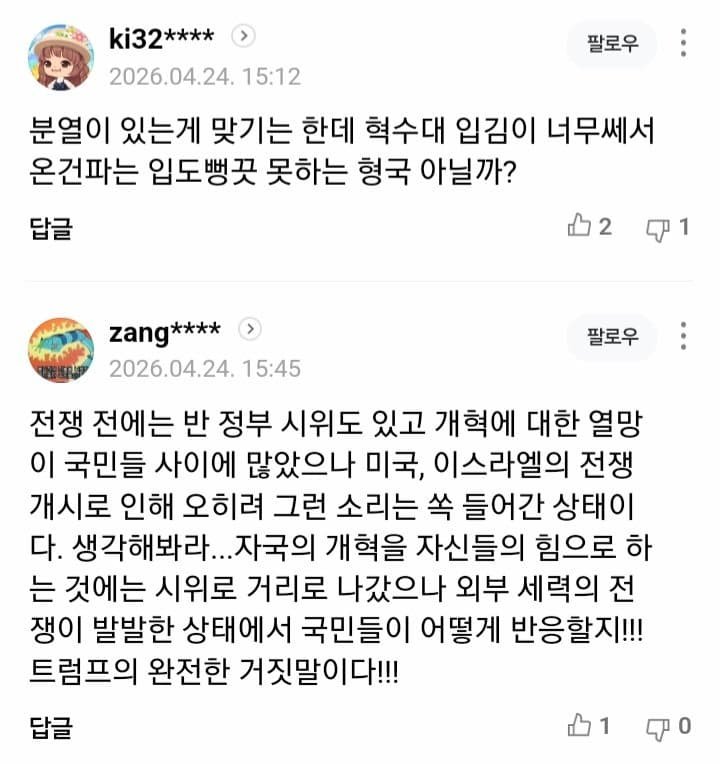
Task: Follow user ki32****
Action: (611, 44)
